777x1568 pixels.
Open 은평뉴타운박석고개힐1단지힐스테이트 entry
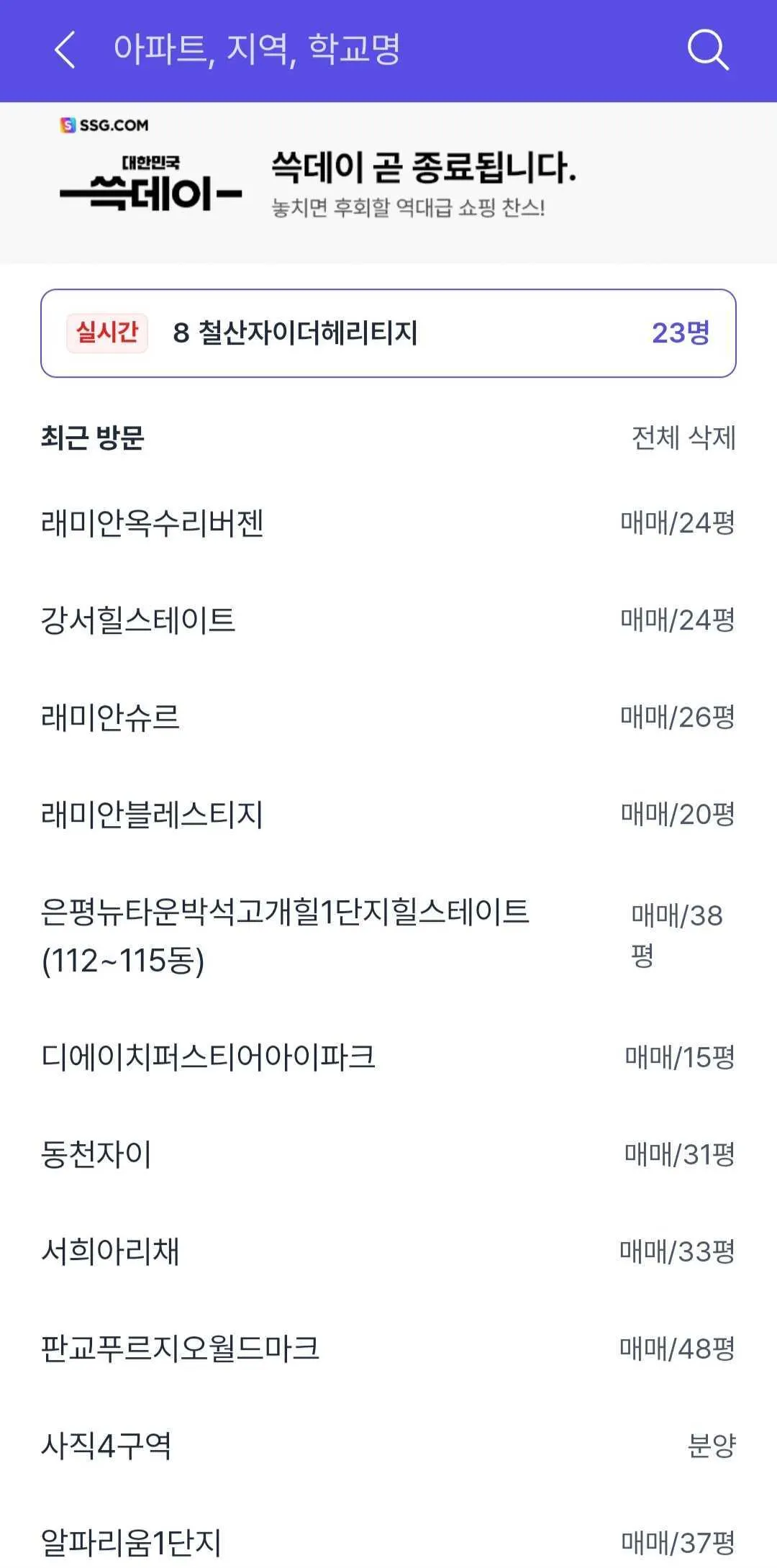(285, 935)
